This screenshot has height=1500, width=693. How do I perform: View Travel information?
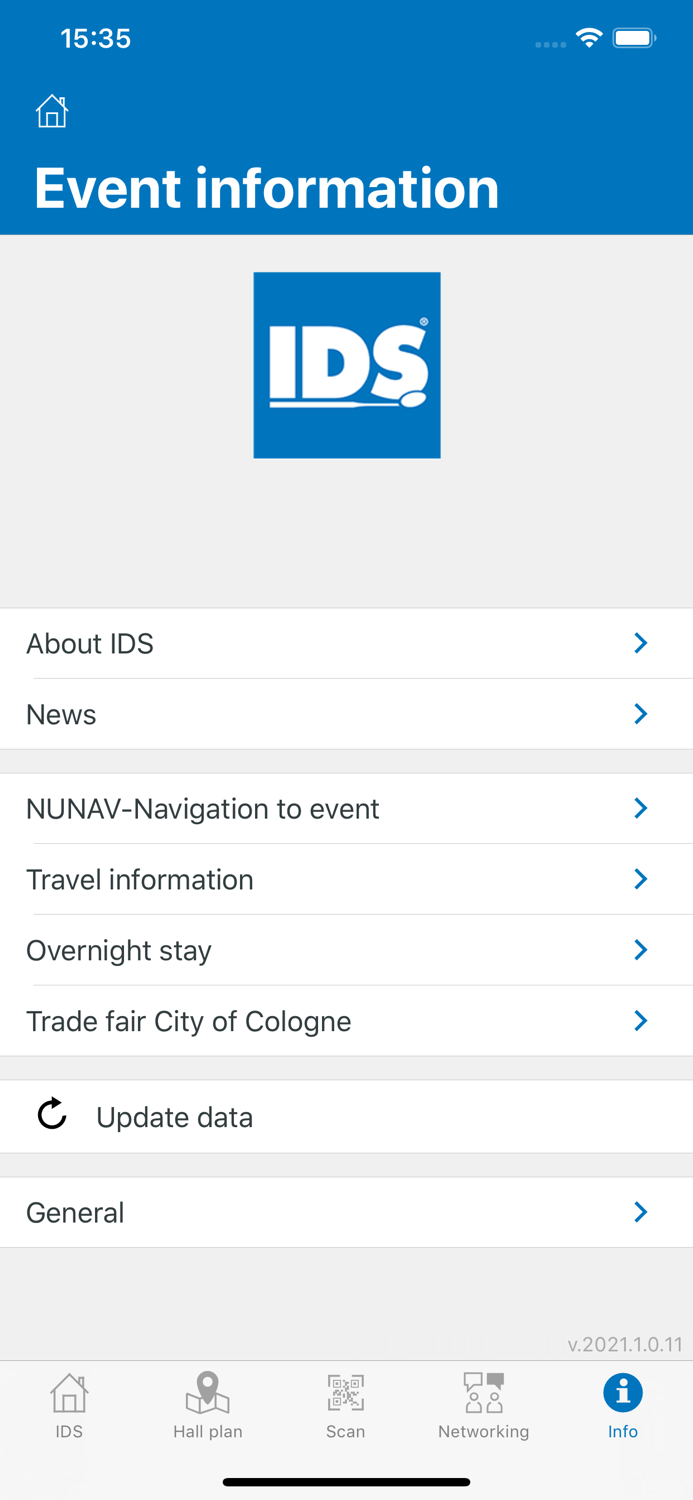click(346, 879)
